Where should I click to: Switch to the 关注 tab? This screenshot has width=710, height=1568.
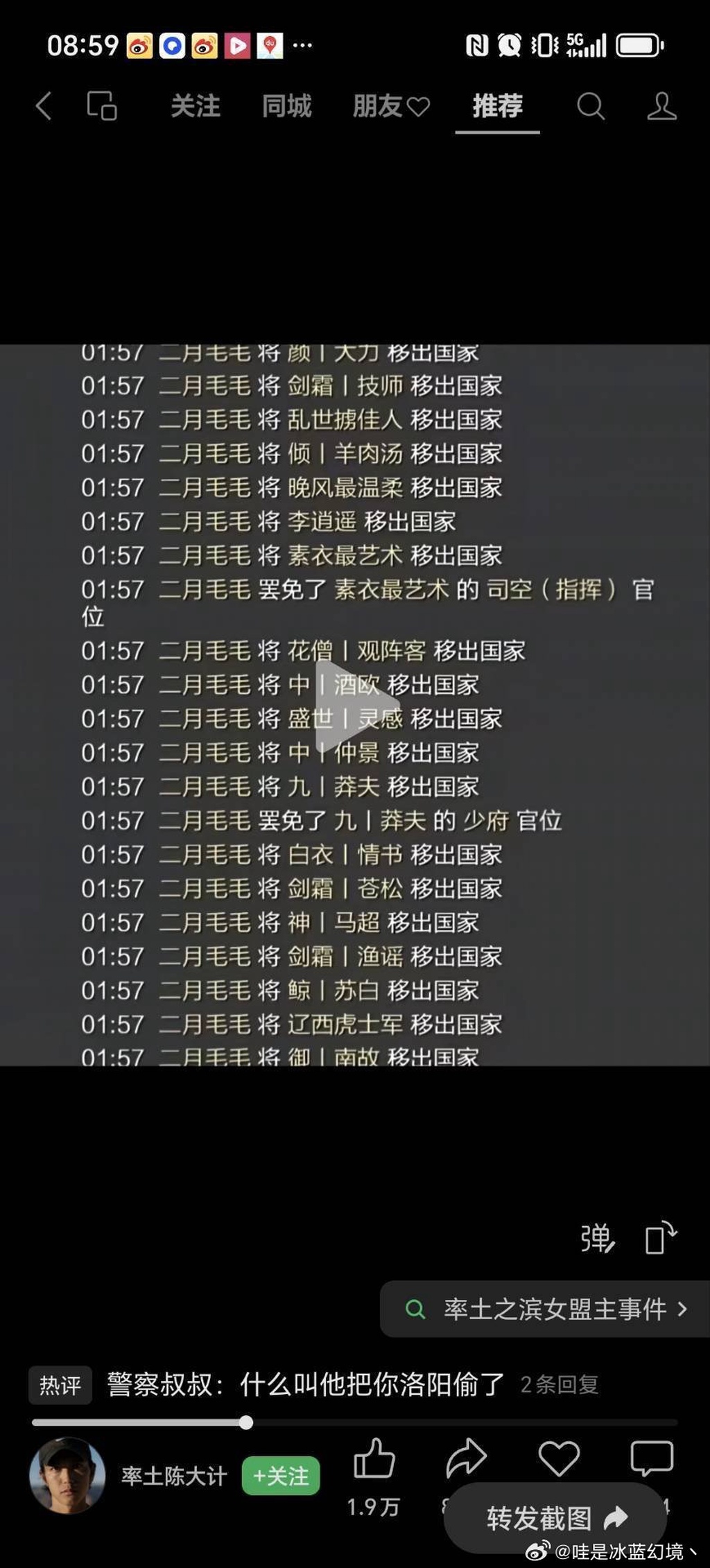(195, 106)
